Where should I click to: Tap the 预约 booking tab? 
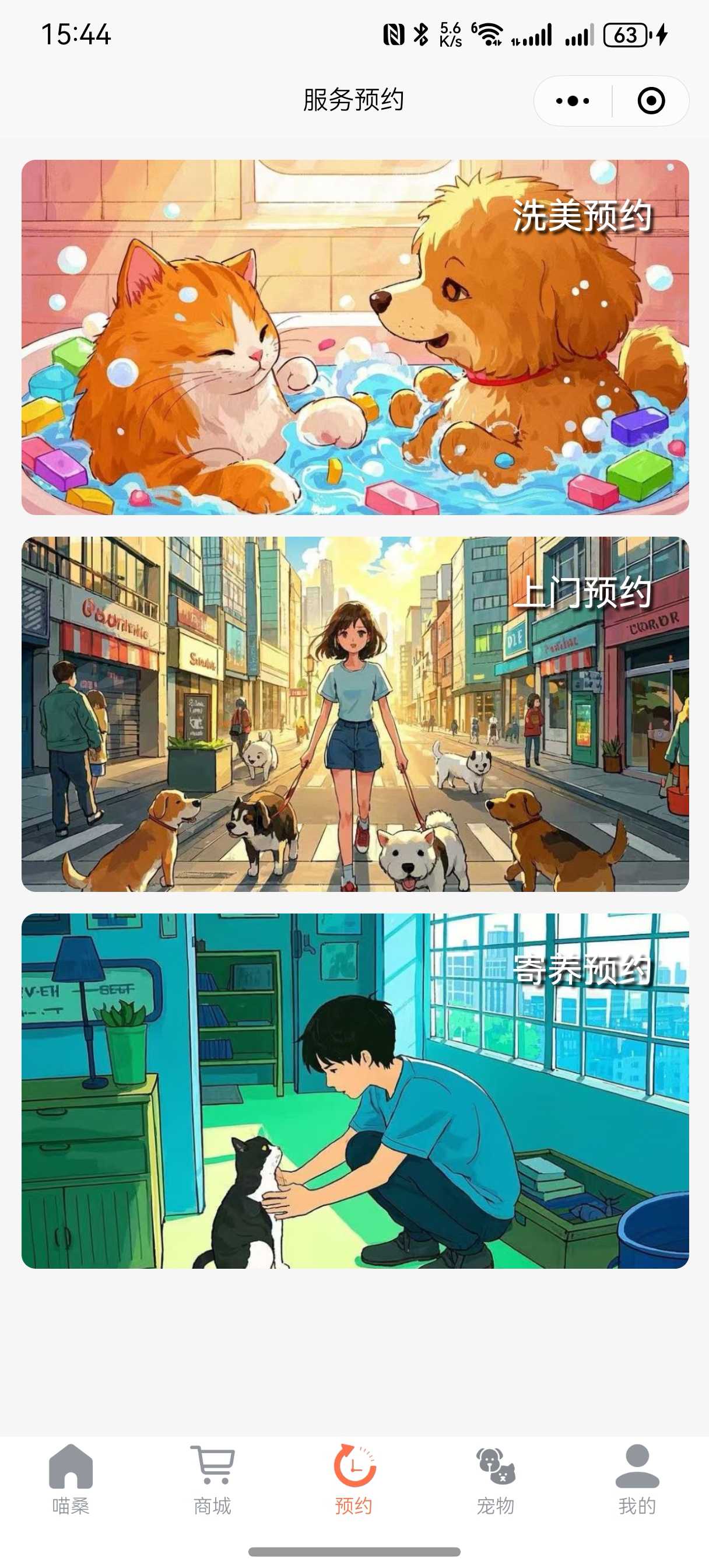[x=354, y=1479]
